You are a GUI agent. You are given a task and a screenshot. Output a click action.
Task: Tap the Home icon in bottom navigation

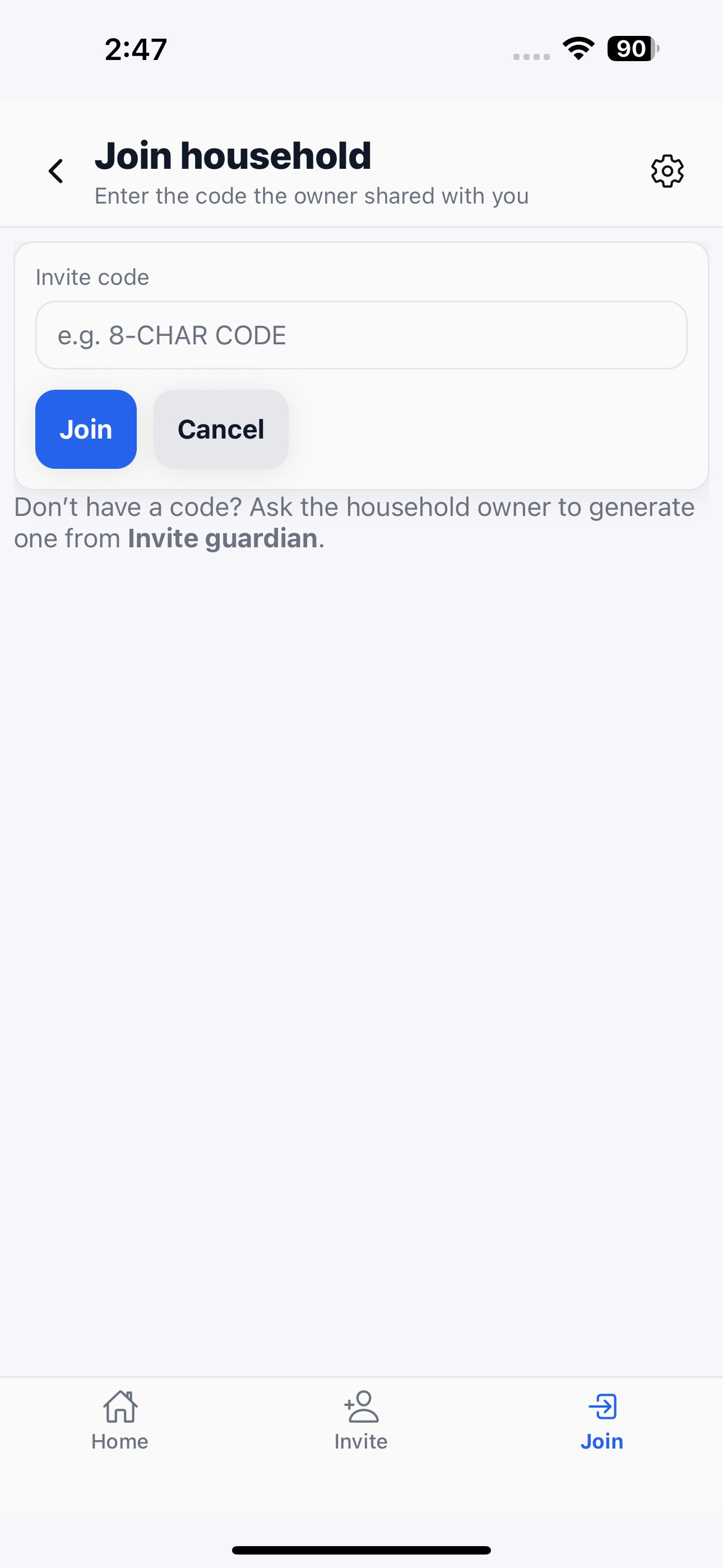click(x=120, y=1408)
